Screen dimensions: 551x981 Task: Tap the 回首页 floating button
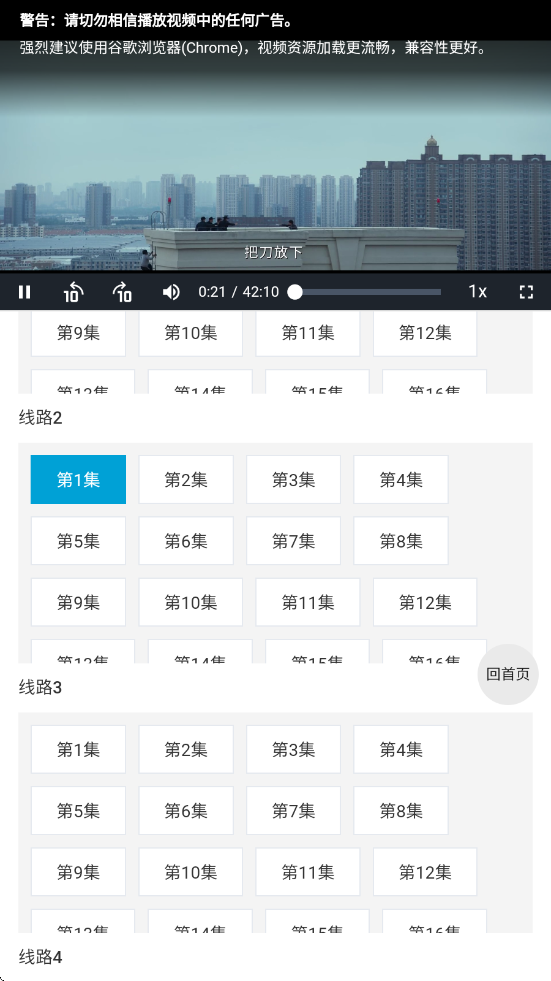508,674
